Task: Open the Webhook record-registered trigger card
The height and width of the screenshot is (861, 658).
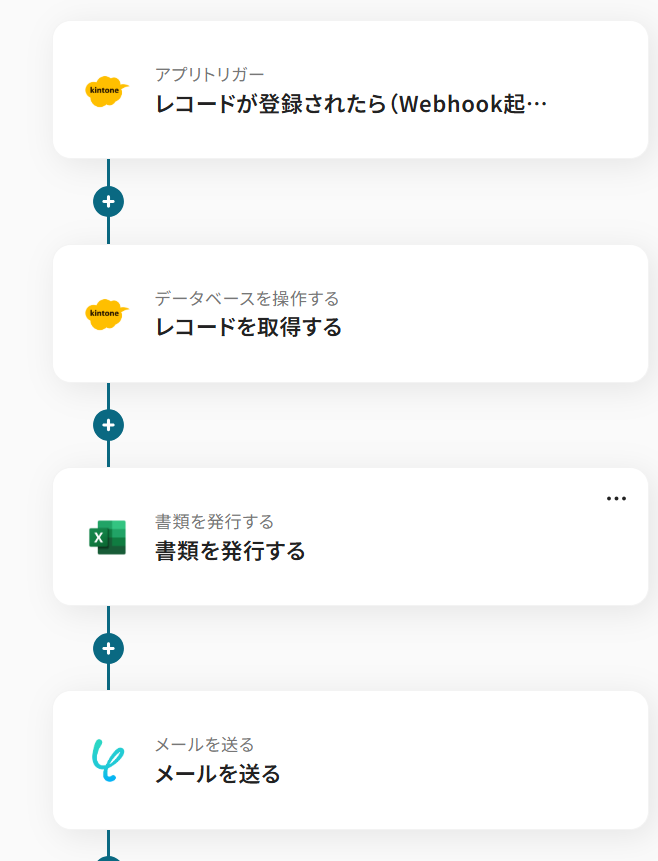Action: pos(350,90)
